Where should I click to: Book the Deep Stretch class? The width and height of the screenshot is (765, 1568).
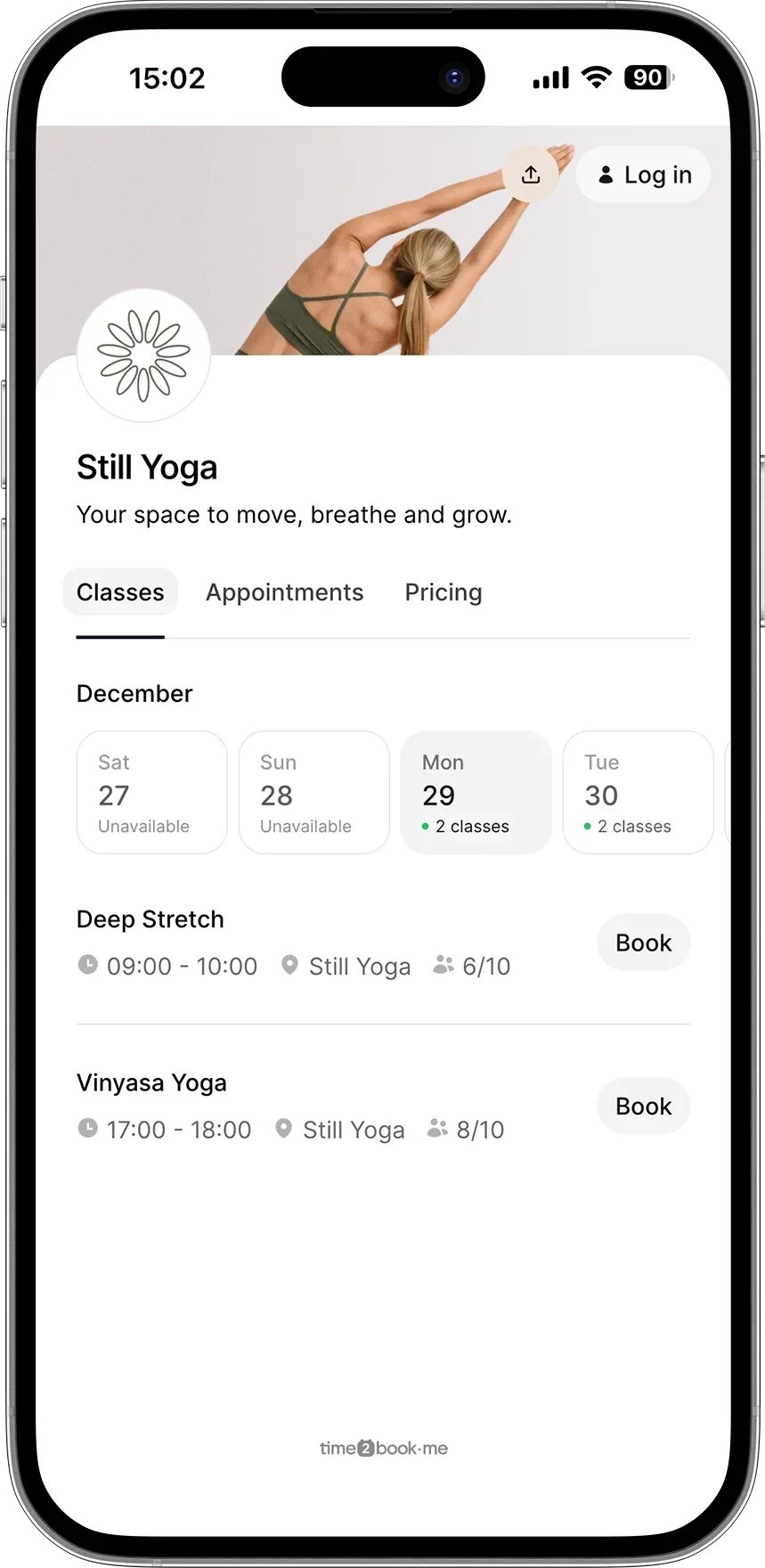[643, 943]
